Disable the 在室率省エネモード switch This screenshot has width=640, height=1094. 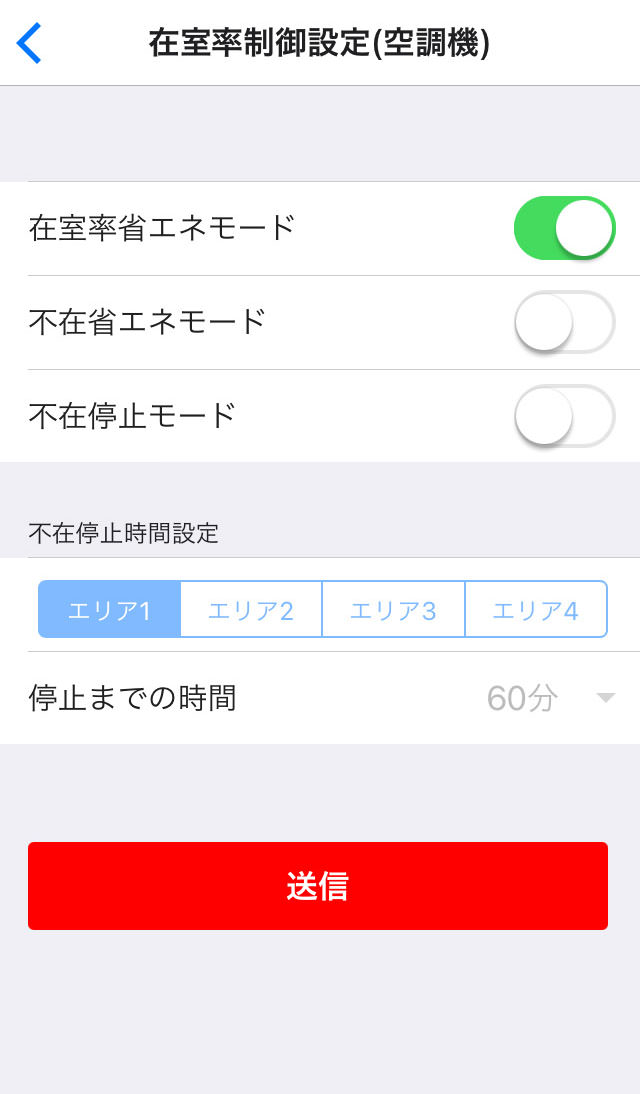[564, 228]
